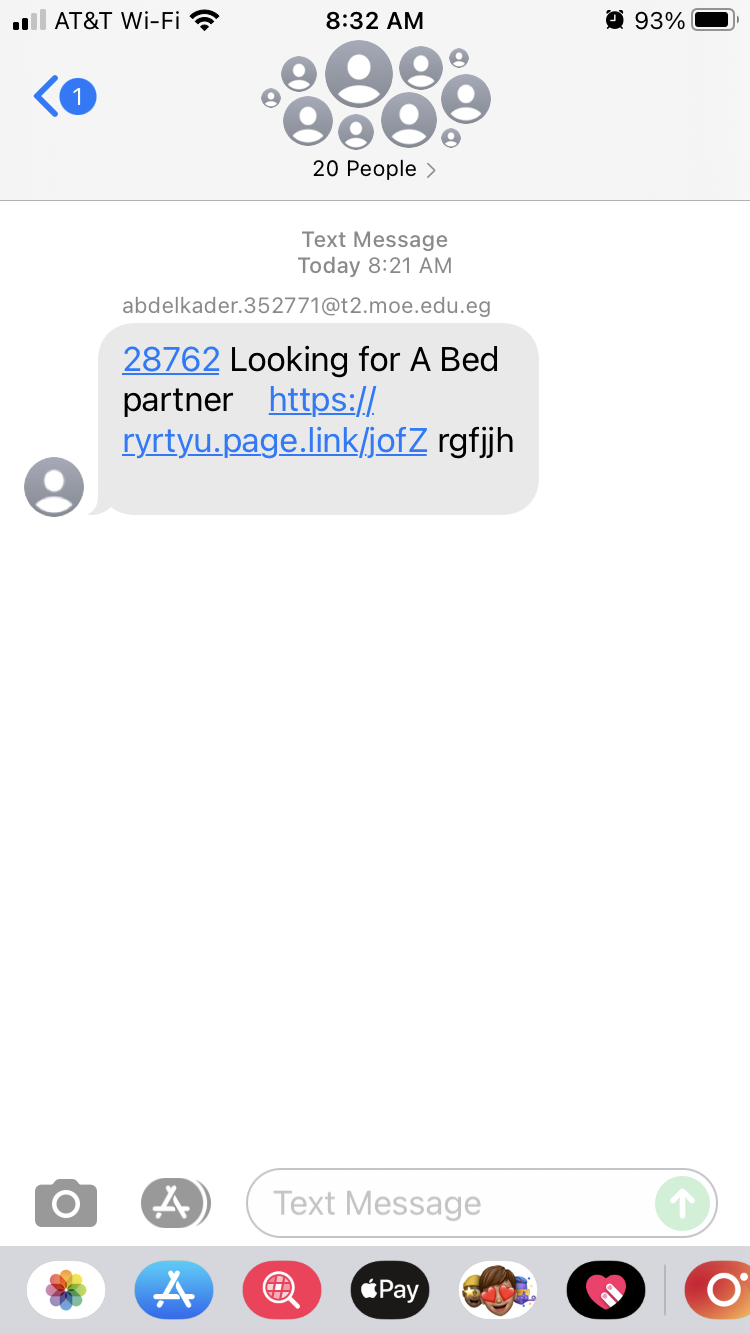Open Apple Pay in the app drawer
Image resolution: width=750 pixels, height=1334 pixels.
pyautogui.click(x=390, y=1290)
